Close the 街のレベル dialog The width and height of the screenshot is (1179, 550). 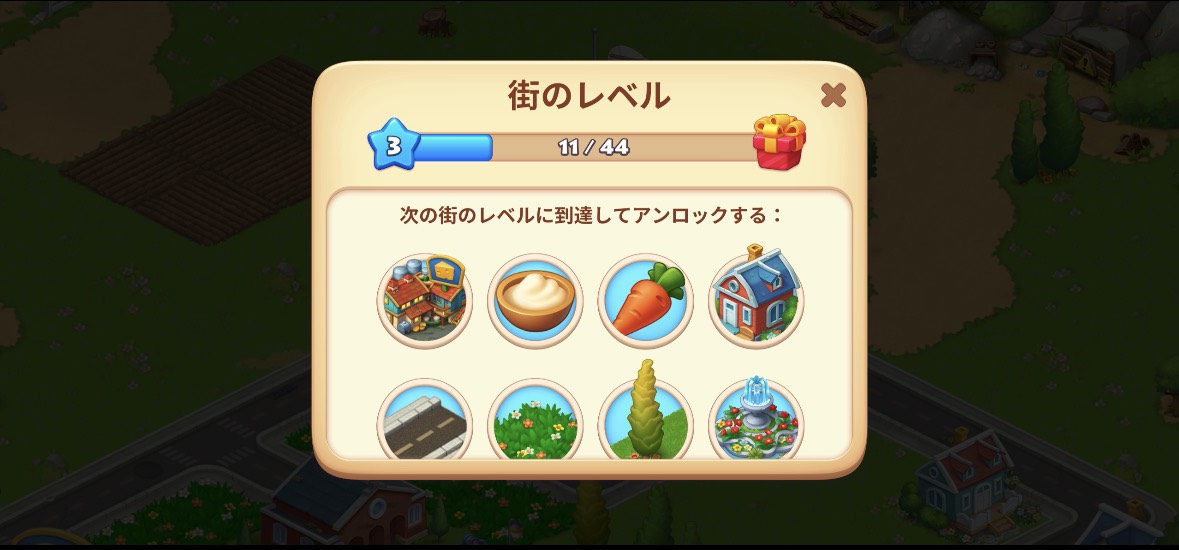833,95
